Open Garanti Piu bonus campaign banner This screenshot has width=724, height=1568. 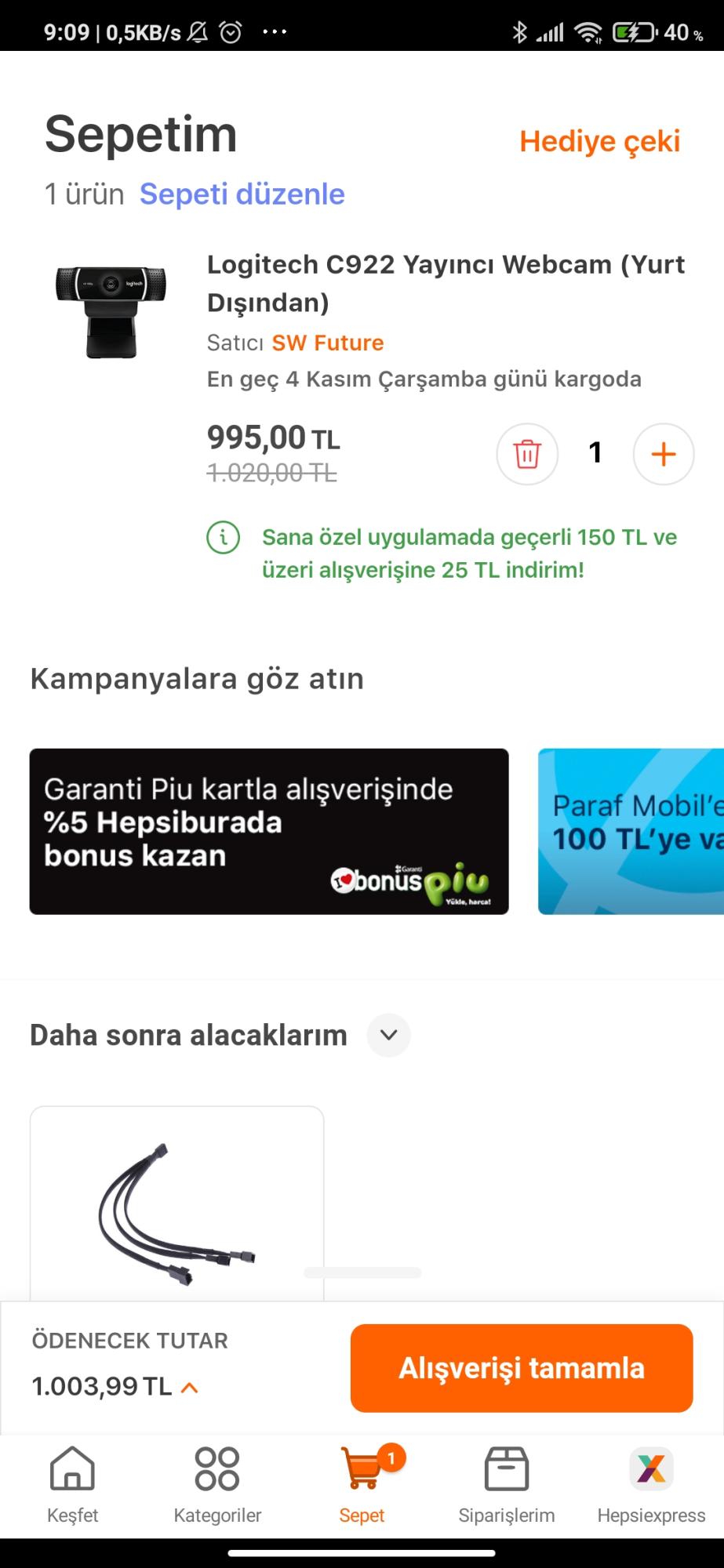269,831
